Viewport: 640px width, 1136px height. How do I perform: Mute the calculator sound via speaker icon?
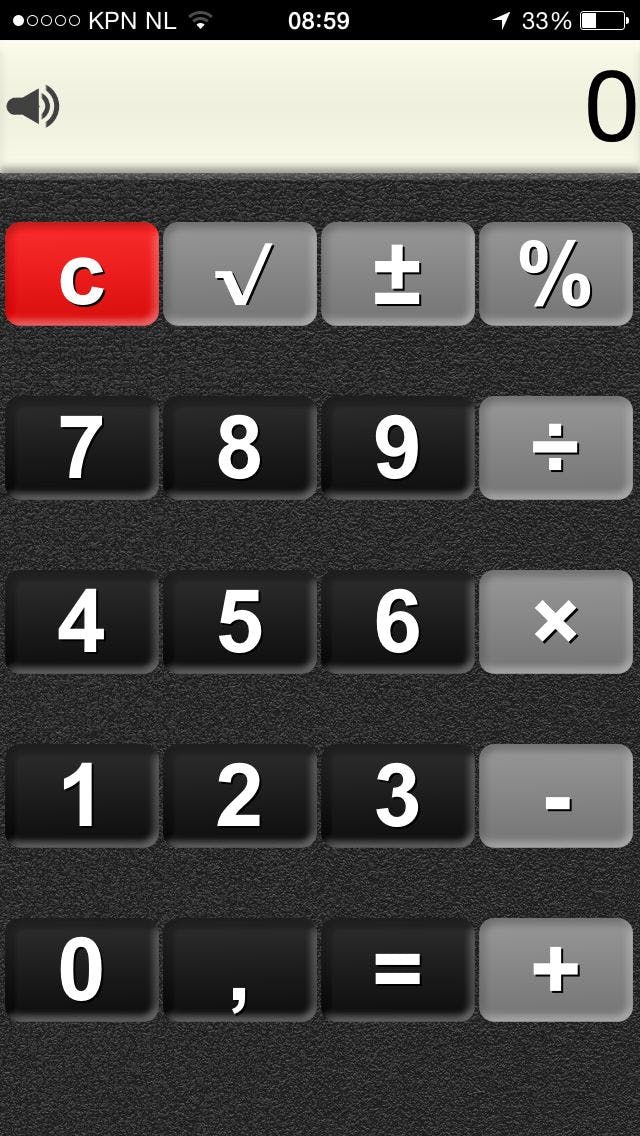[x=33, y=106]
